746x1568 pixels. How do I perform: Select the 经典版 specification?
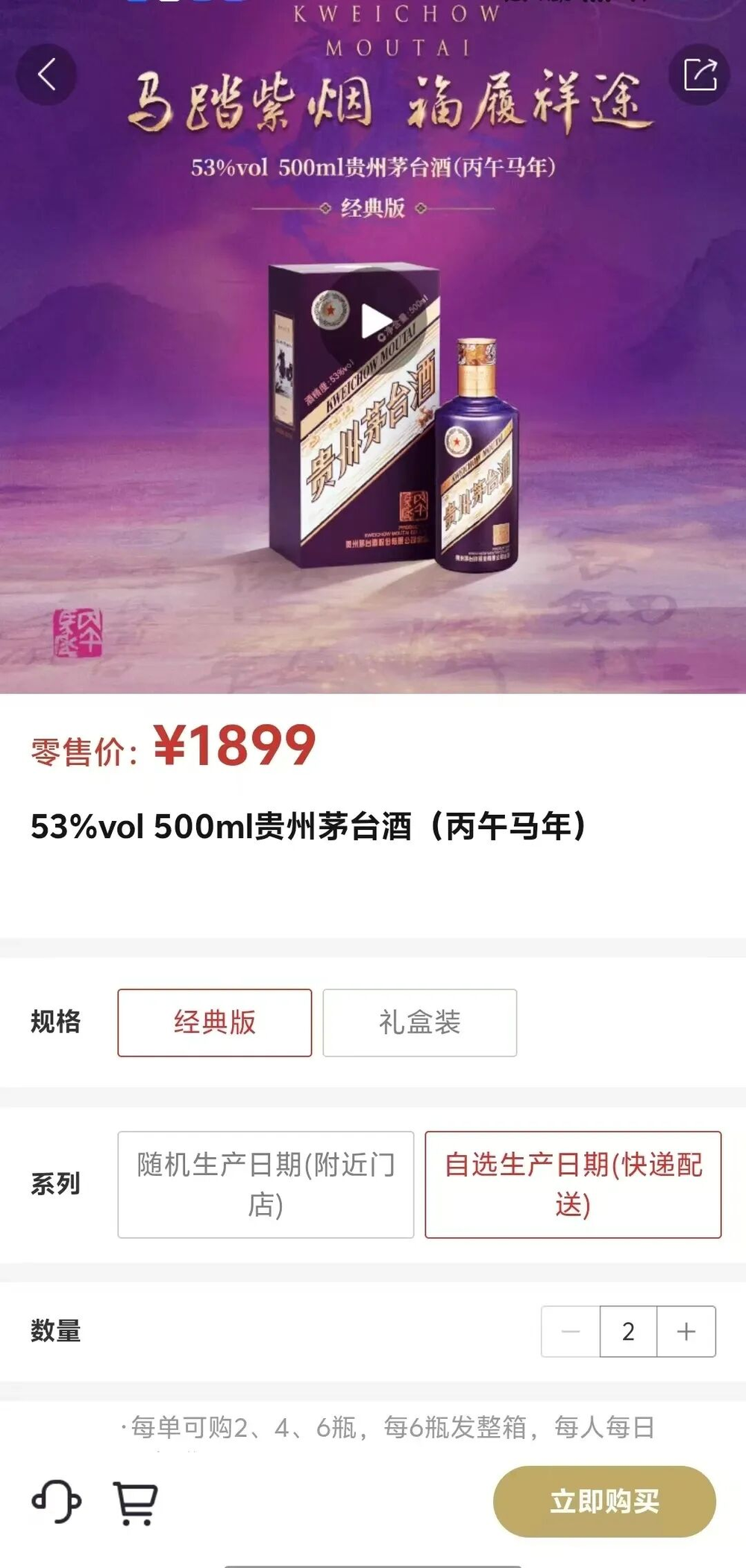point(215,1022)
